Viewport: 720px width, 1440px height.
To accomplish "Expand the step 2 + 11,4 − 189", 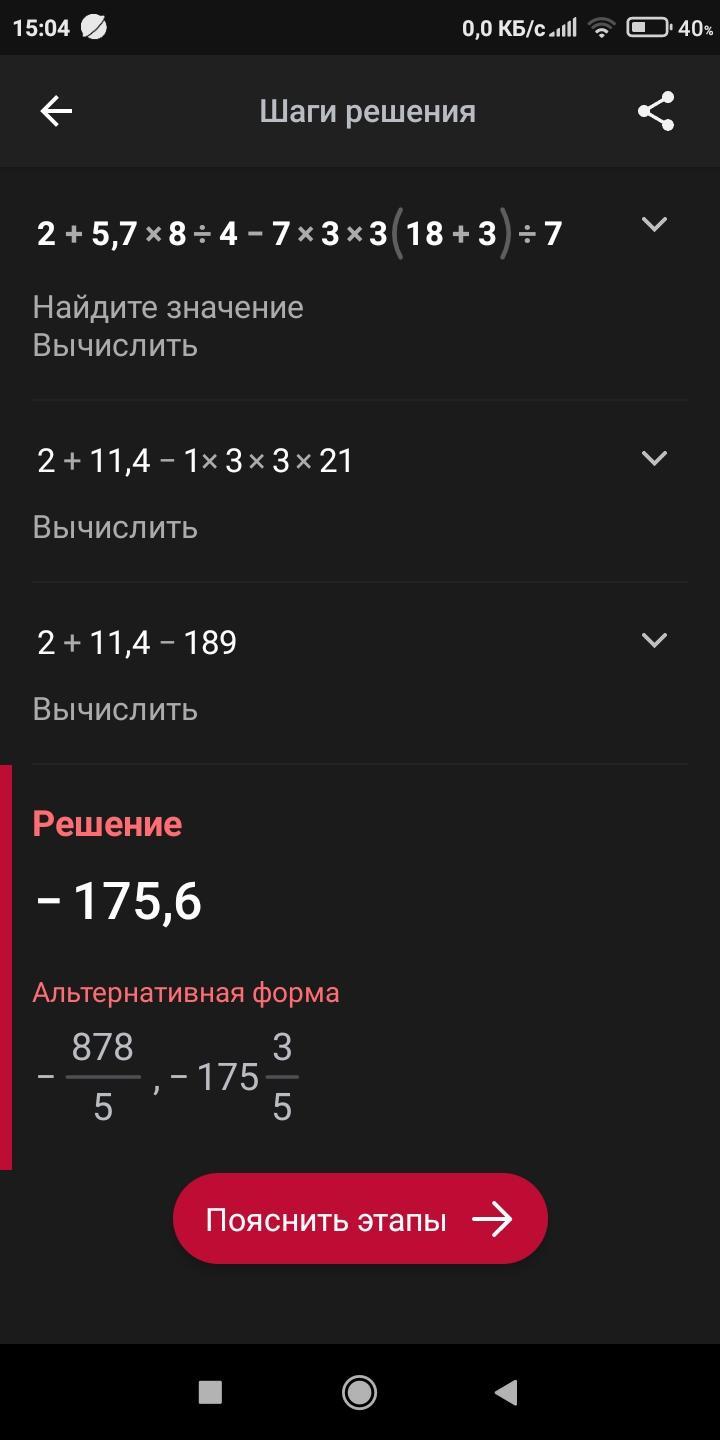I will coord(654,641).
